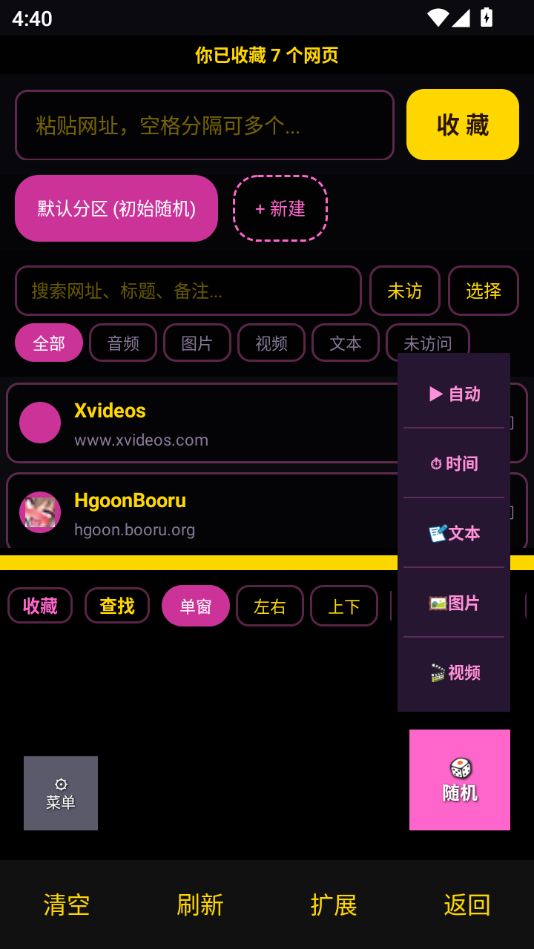
Task: Tap 返回 in the bottom bar
Action: pos(467,905)
